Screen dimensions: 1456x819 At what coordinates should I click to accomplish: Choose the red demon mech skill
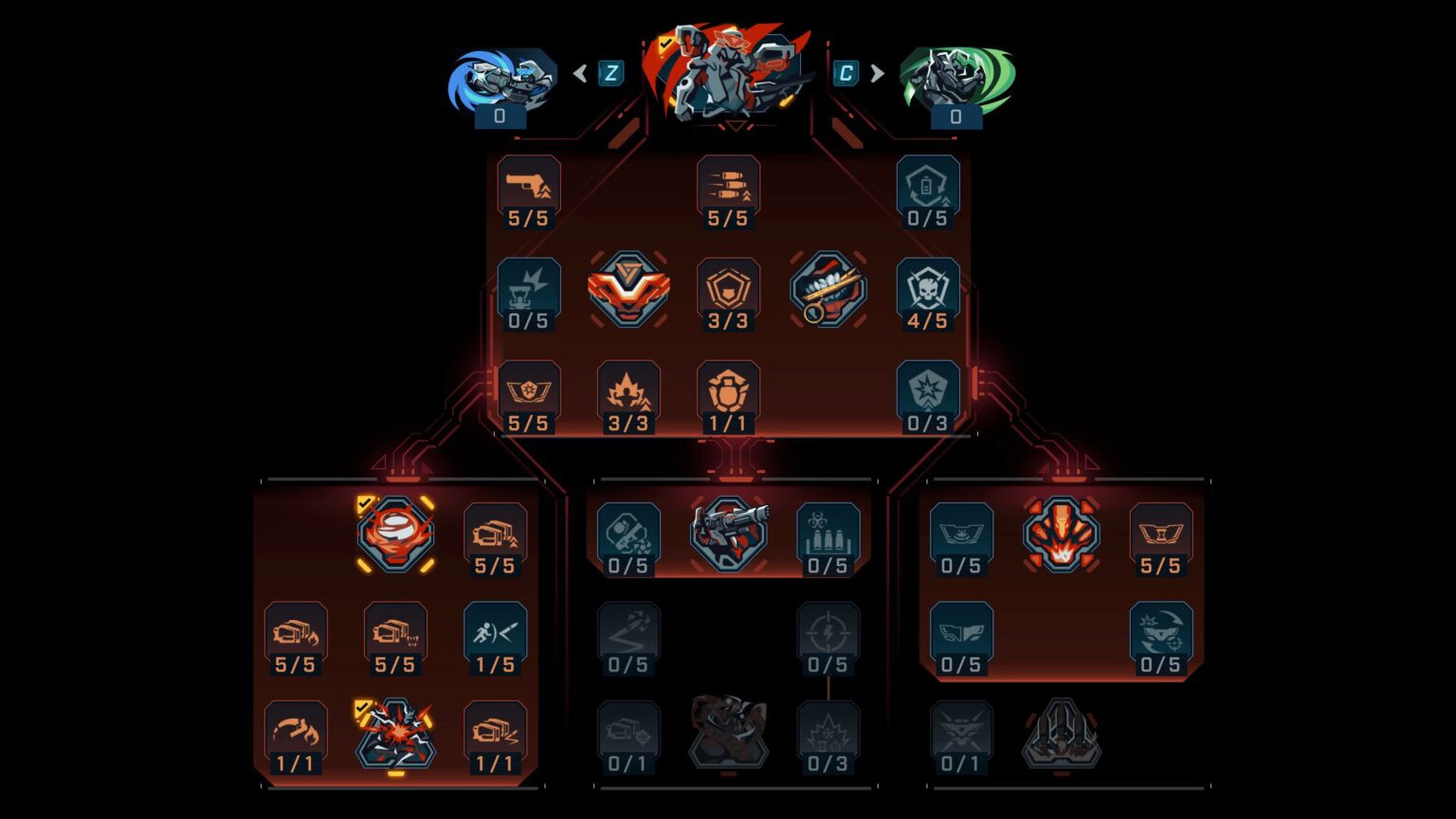1061,534
